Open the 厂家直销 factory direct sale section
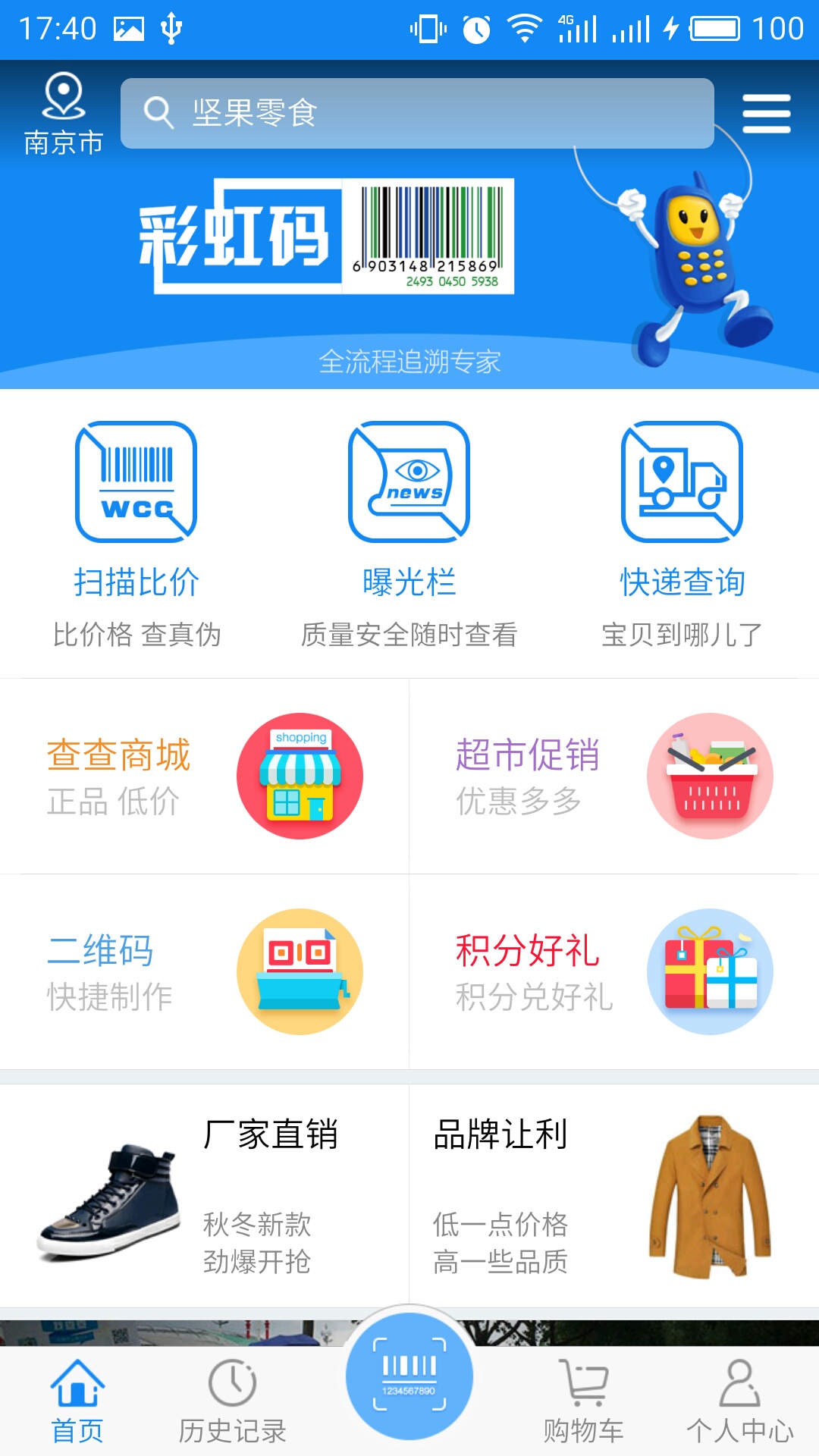The image size is (819, 1456). tap(271, 1136)
